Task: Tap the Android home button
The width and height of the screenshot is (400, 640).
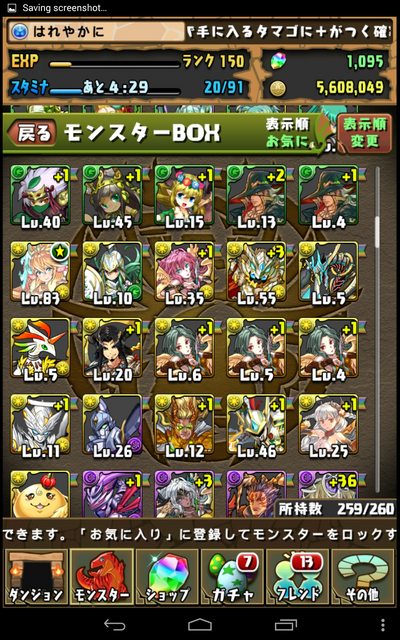Action: 200,625
